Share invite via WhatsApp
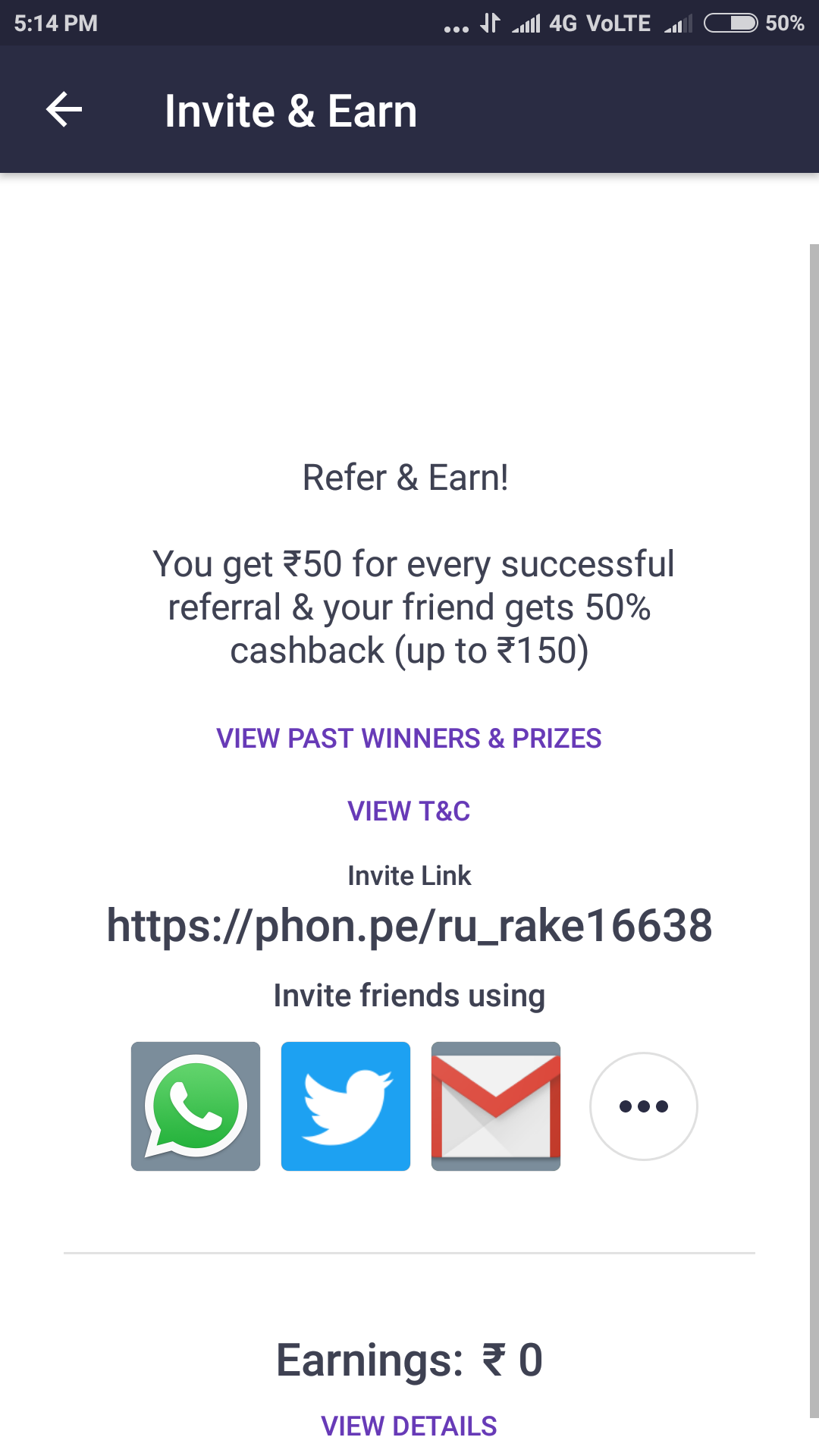Screen dimensions: 819x1456 coord(196,1106)
